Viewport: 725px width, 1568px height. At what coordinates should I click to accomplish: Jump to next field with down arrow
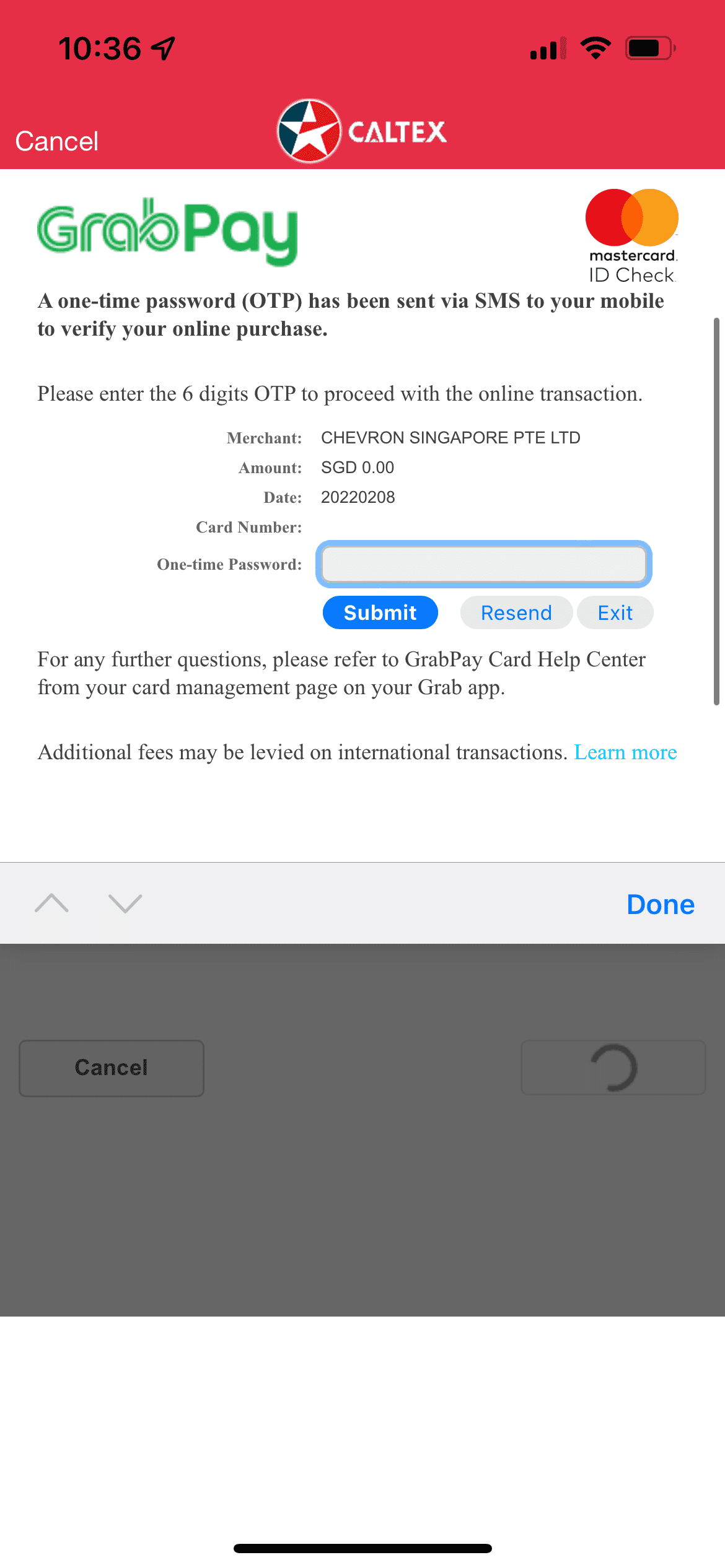(125, 904)
